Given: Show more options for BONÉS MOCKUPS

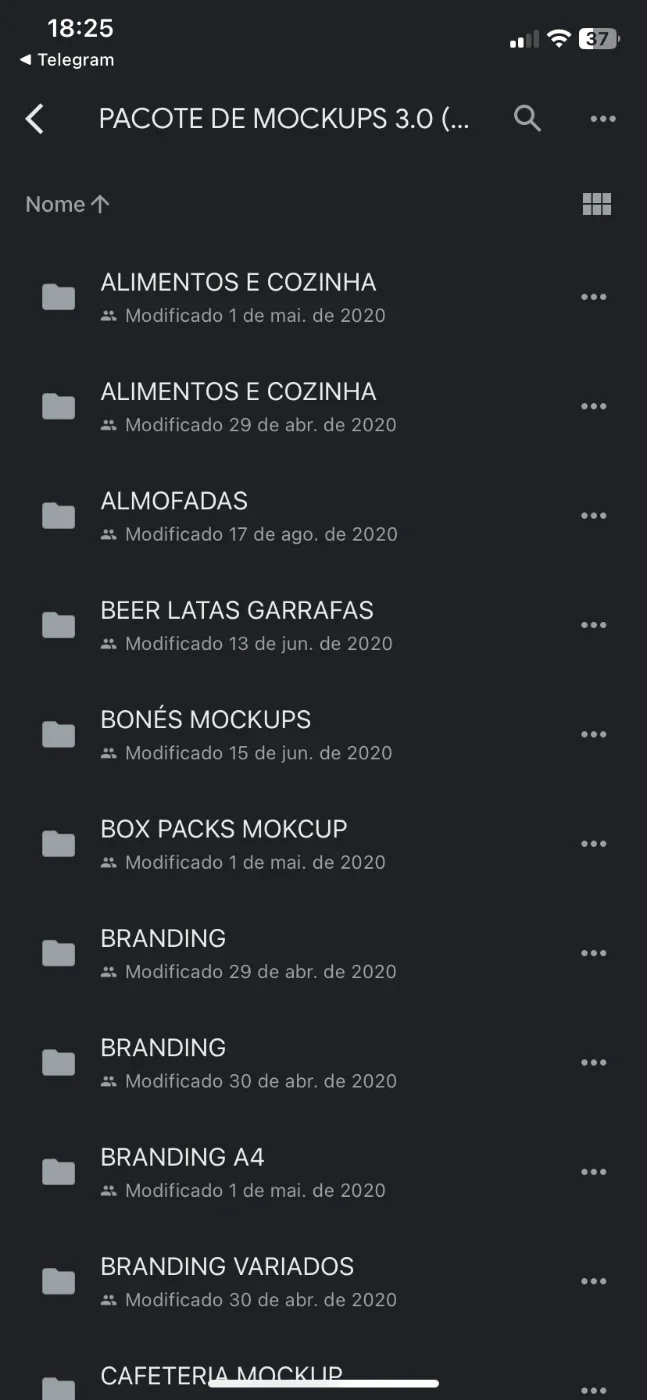Looking at the screenshot, I should click(594, 734).
